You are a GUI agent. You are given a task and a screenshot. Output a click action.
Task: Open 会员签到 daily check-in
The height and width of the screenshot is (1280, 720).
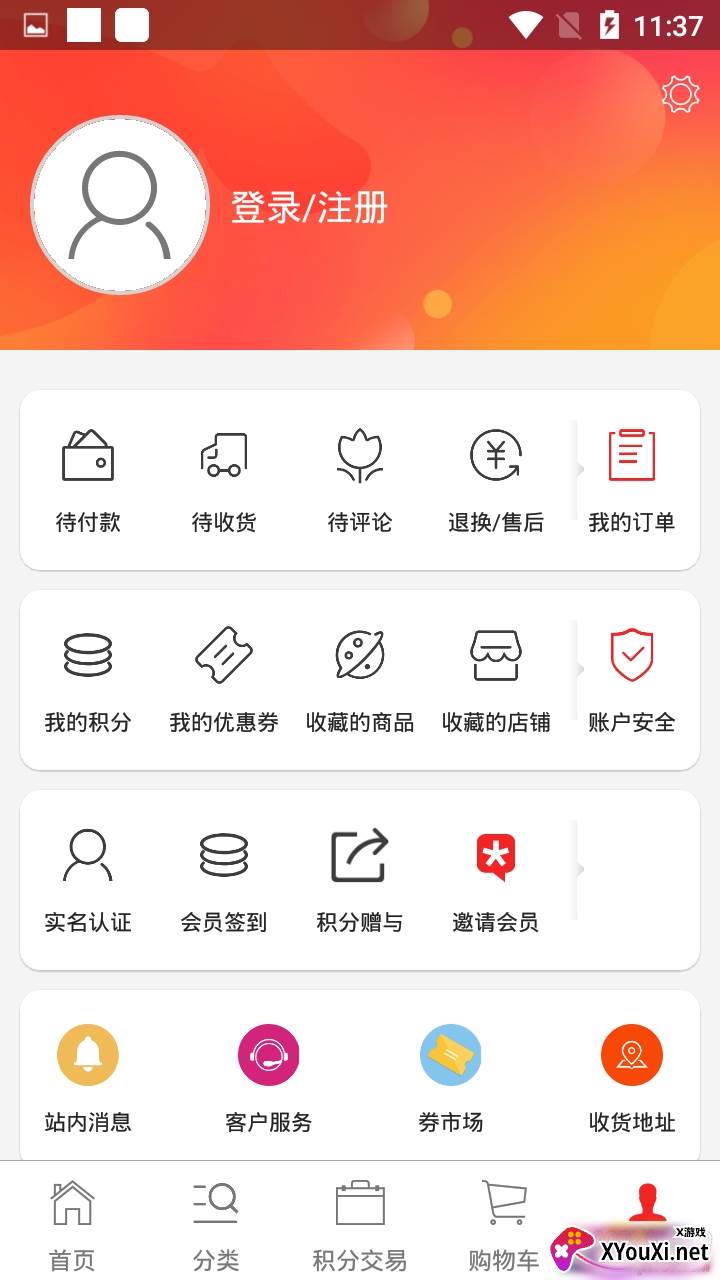coord(224,880)
